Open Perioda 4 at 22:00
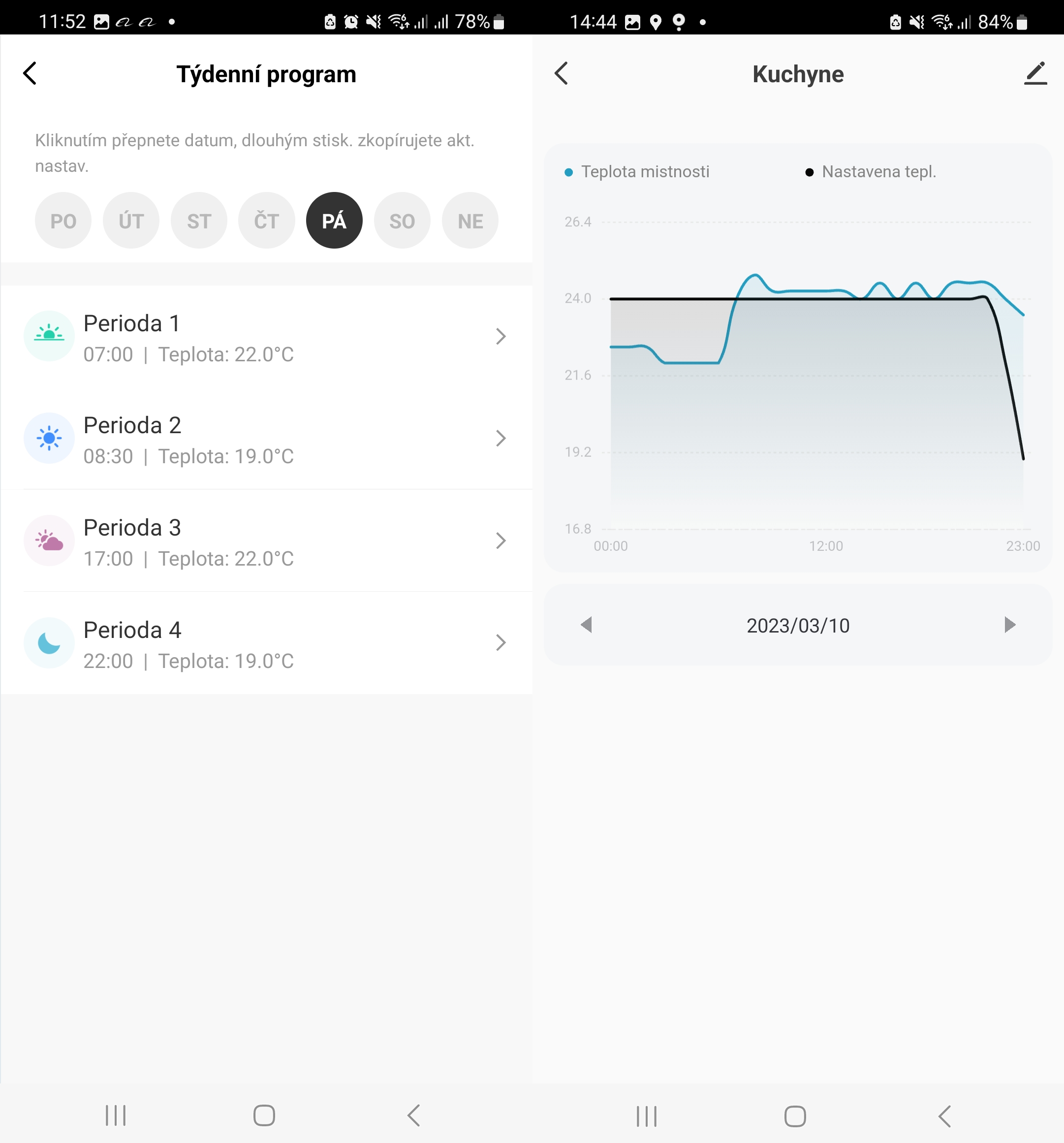The width and height of the screenshot is (1064, 1143). click(266, 643)
